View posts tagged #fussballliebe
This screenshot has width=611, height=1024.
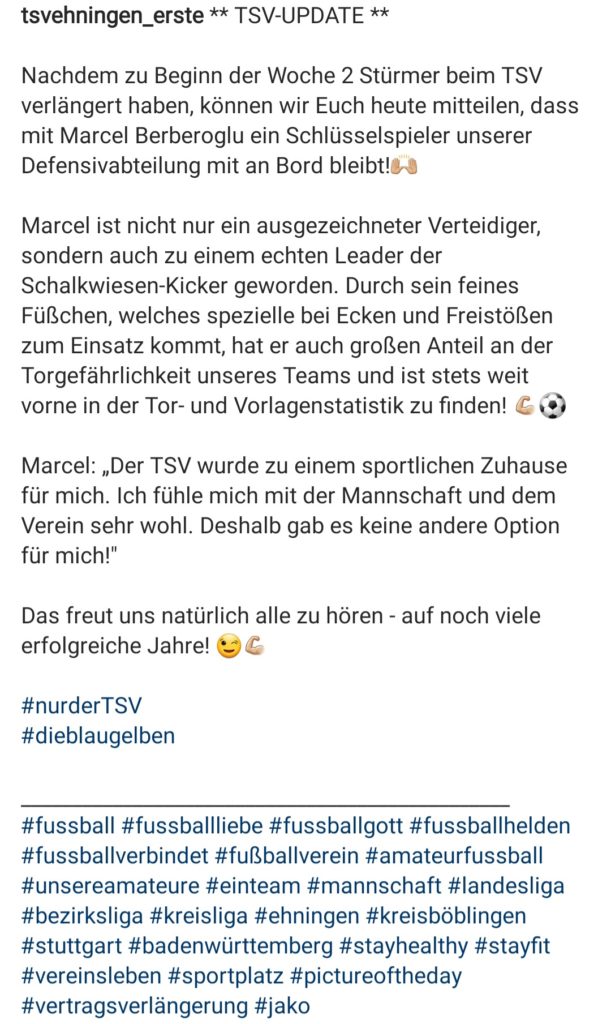click(x=192, y=825)
